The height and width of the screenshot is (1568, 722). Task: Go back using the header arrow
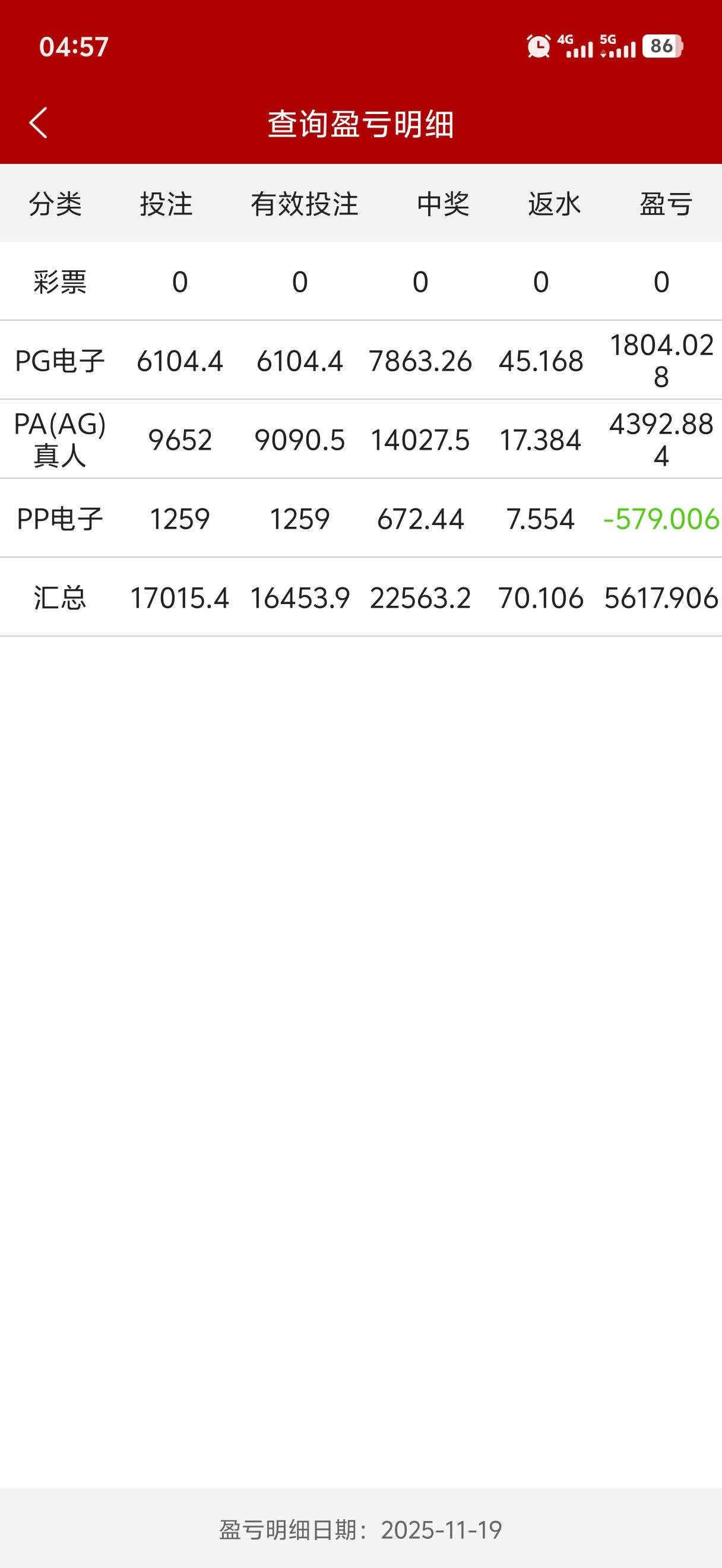pyautogui.click(x=39, y=123)
